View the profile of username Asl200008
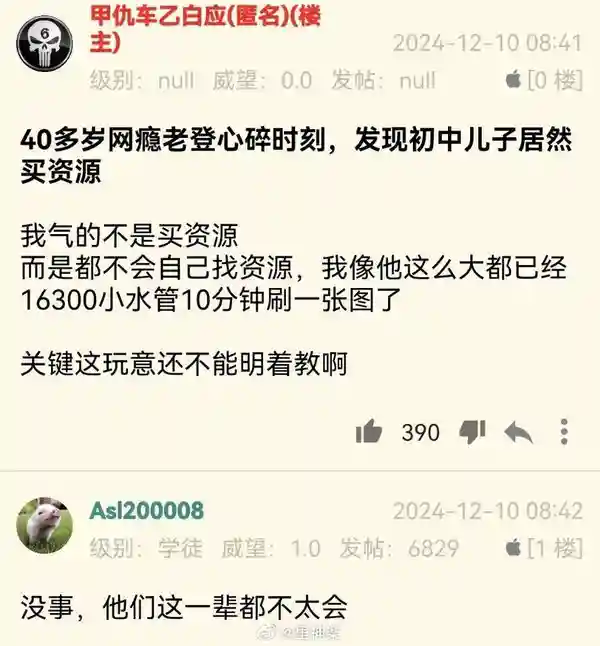The width and height of the screenshot is (600, 646). (x=147, y=511)
